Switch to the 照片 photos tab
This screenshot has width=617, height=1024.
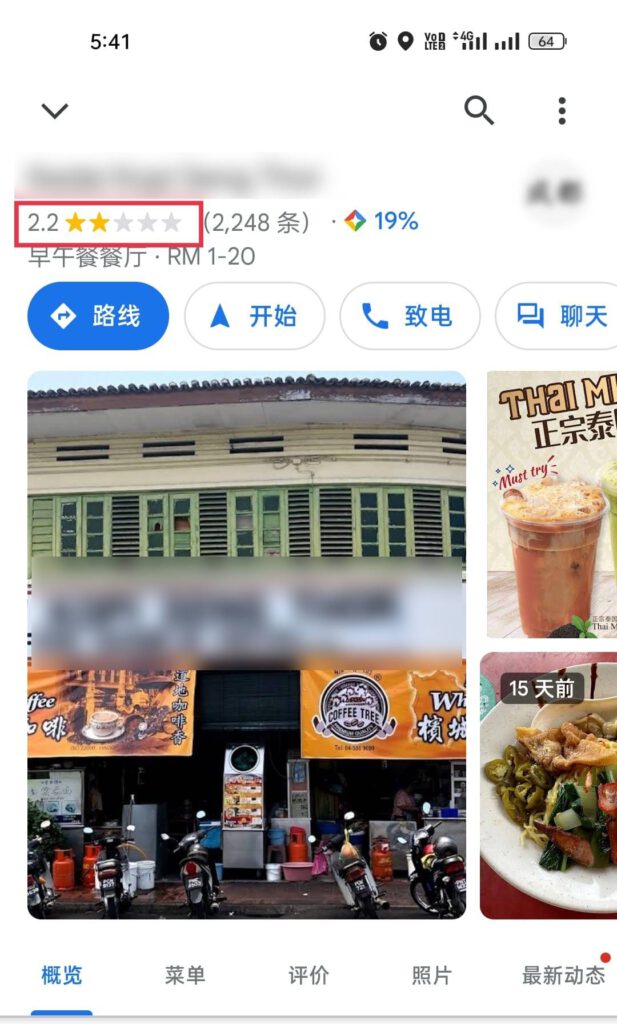432,975
